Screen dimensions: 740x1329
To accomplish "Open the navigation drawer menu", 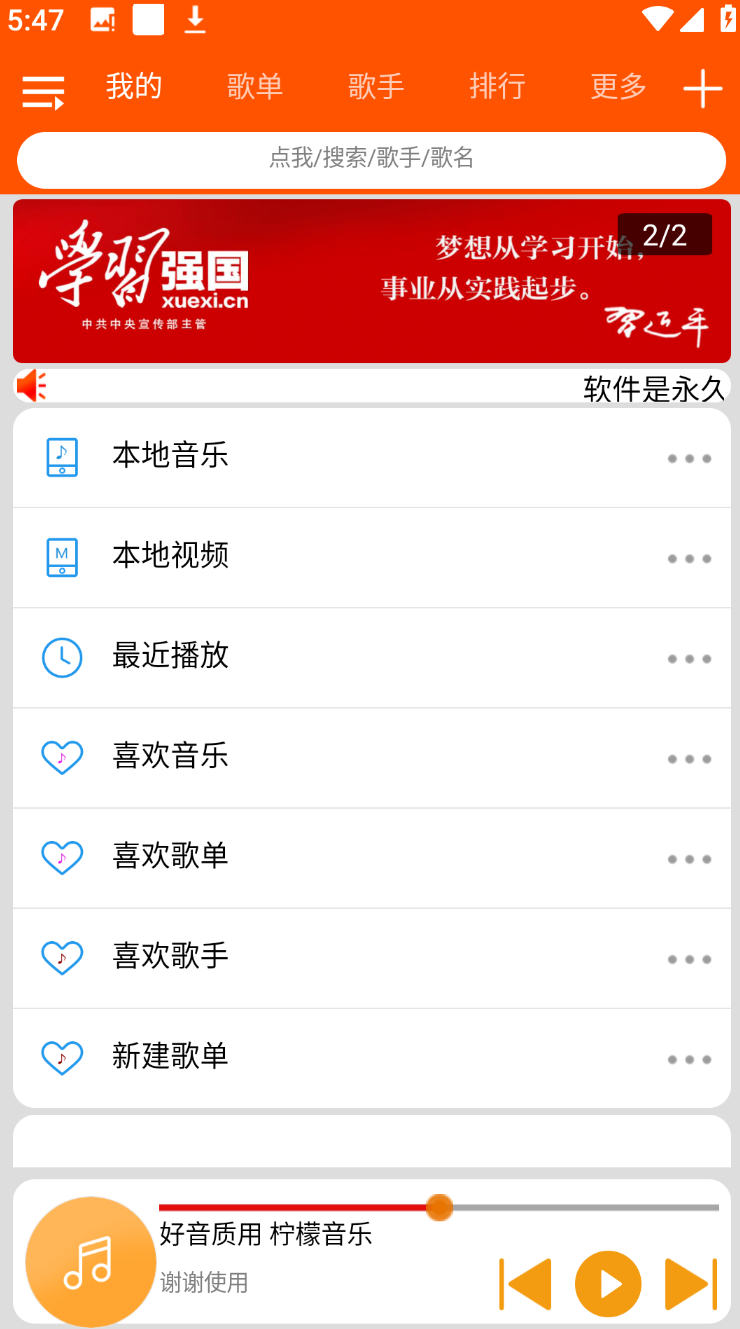I will 42,88.
